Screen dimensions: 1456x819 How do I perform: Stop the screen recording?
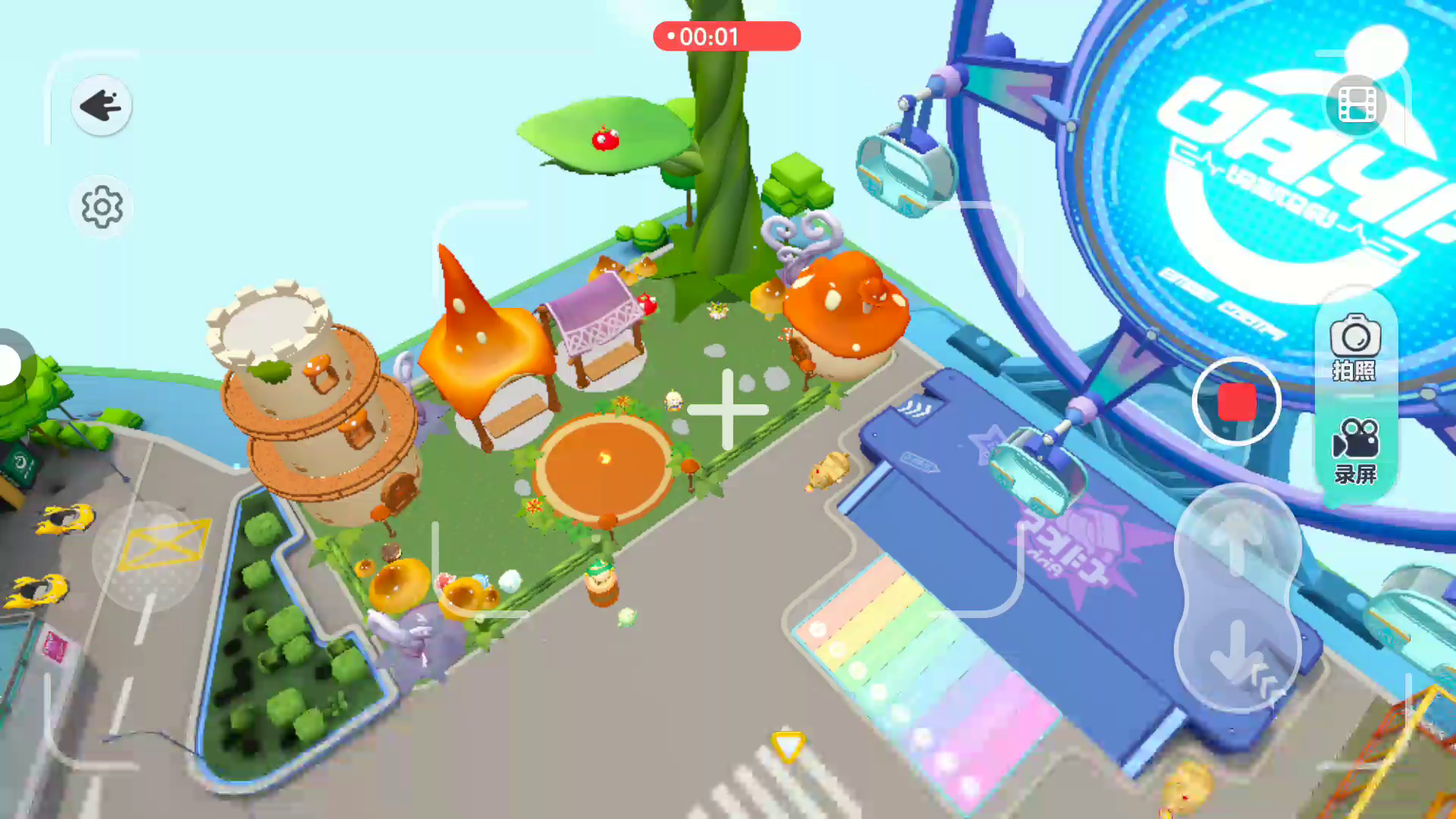coord(1236,401)
